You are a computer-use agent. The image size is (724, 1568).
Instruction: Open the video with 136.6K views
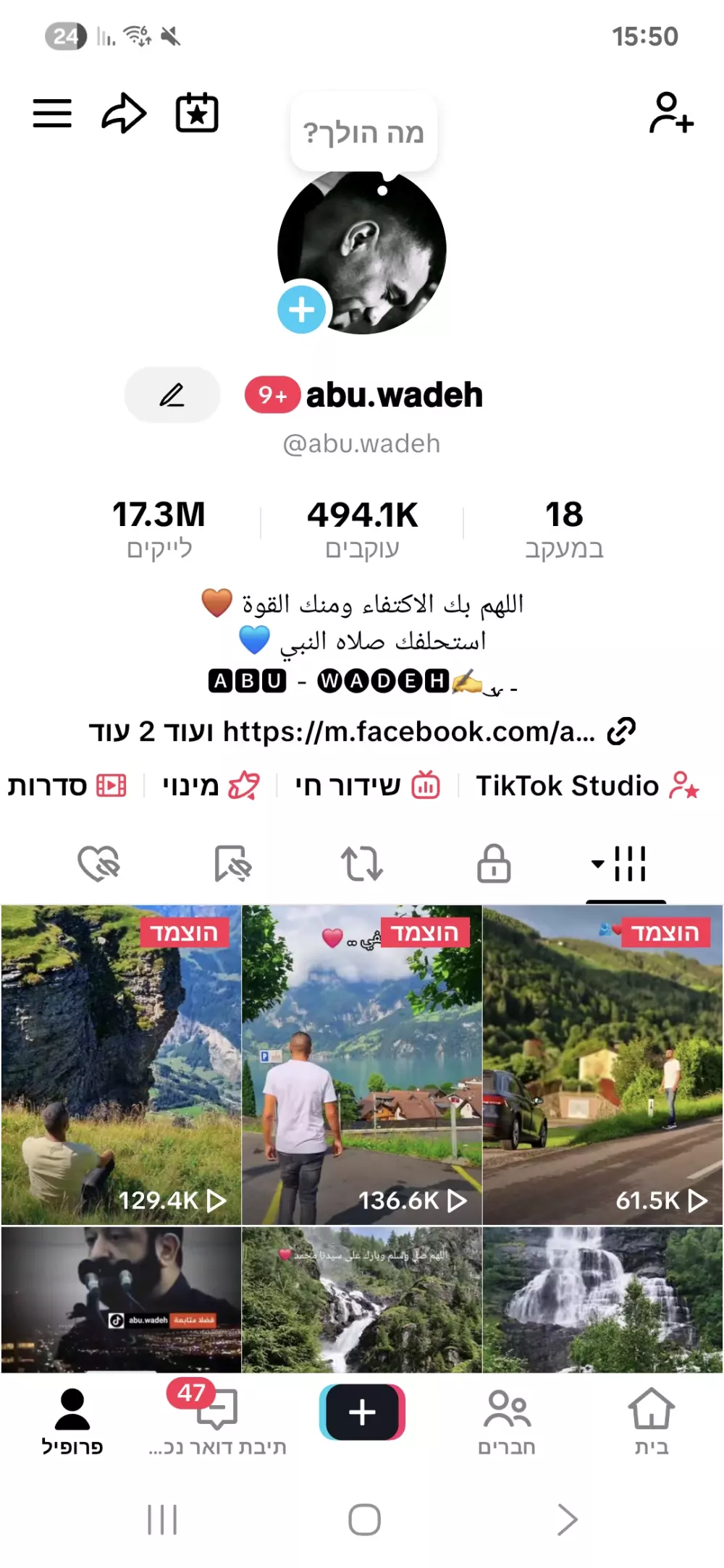[x=362, y=1071]
